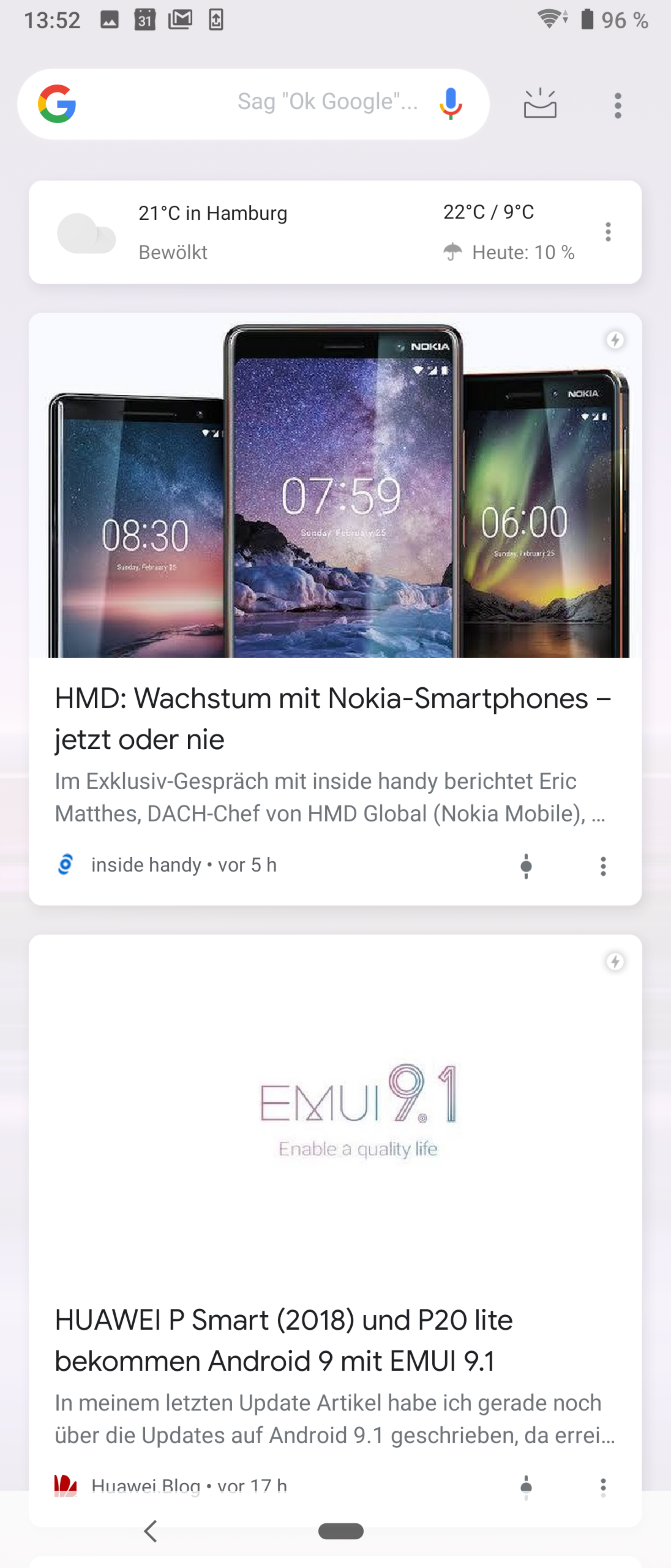
Task: Open the Google search box
Action: click(243, 103)
